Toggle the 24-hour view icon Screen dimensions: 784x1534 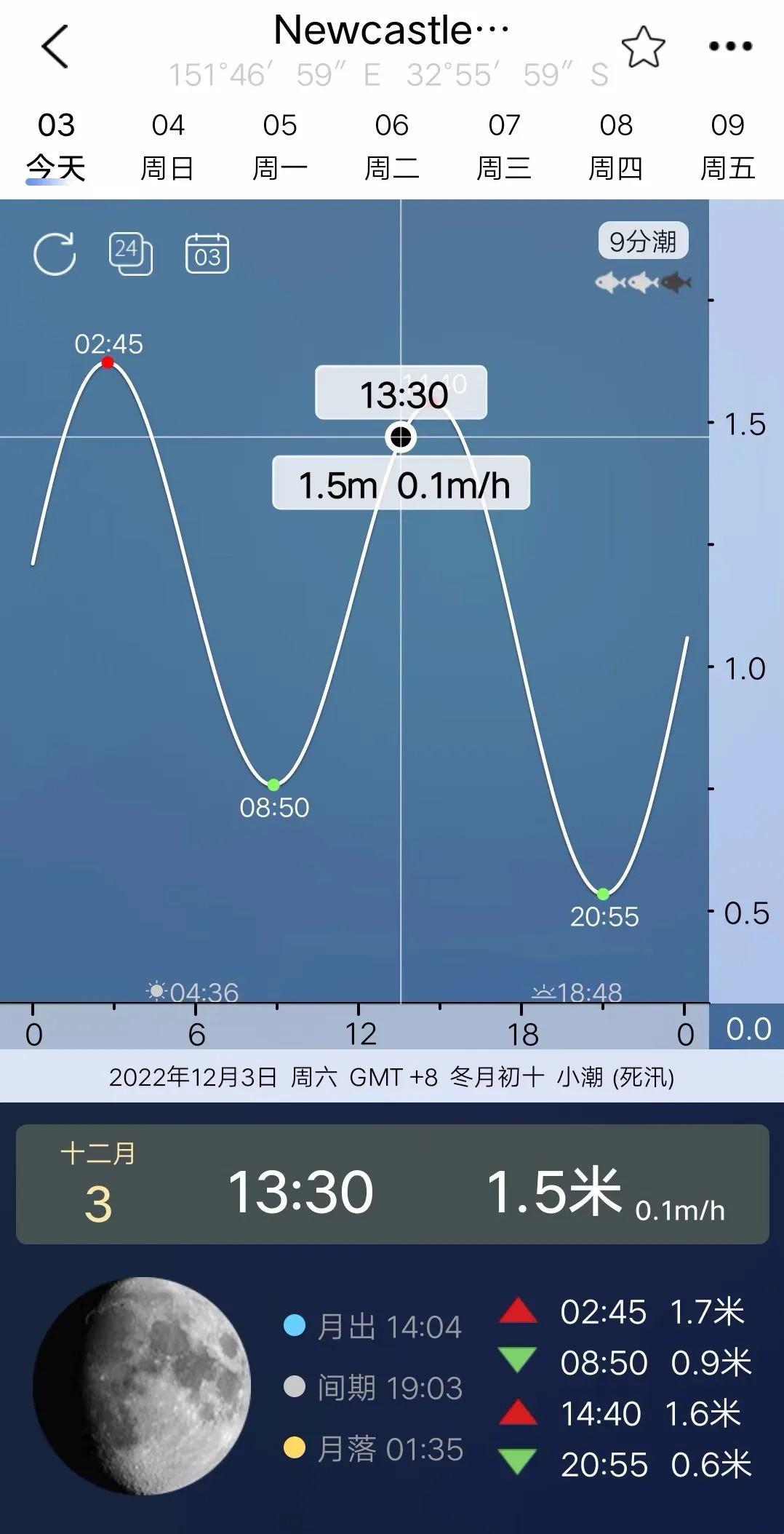[130, 254]
